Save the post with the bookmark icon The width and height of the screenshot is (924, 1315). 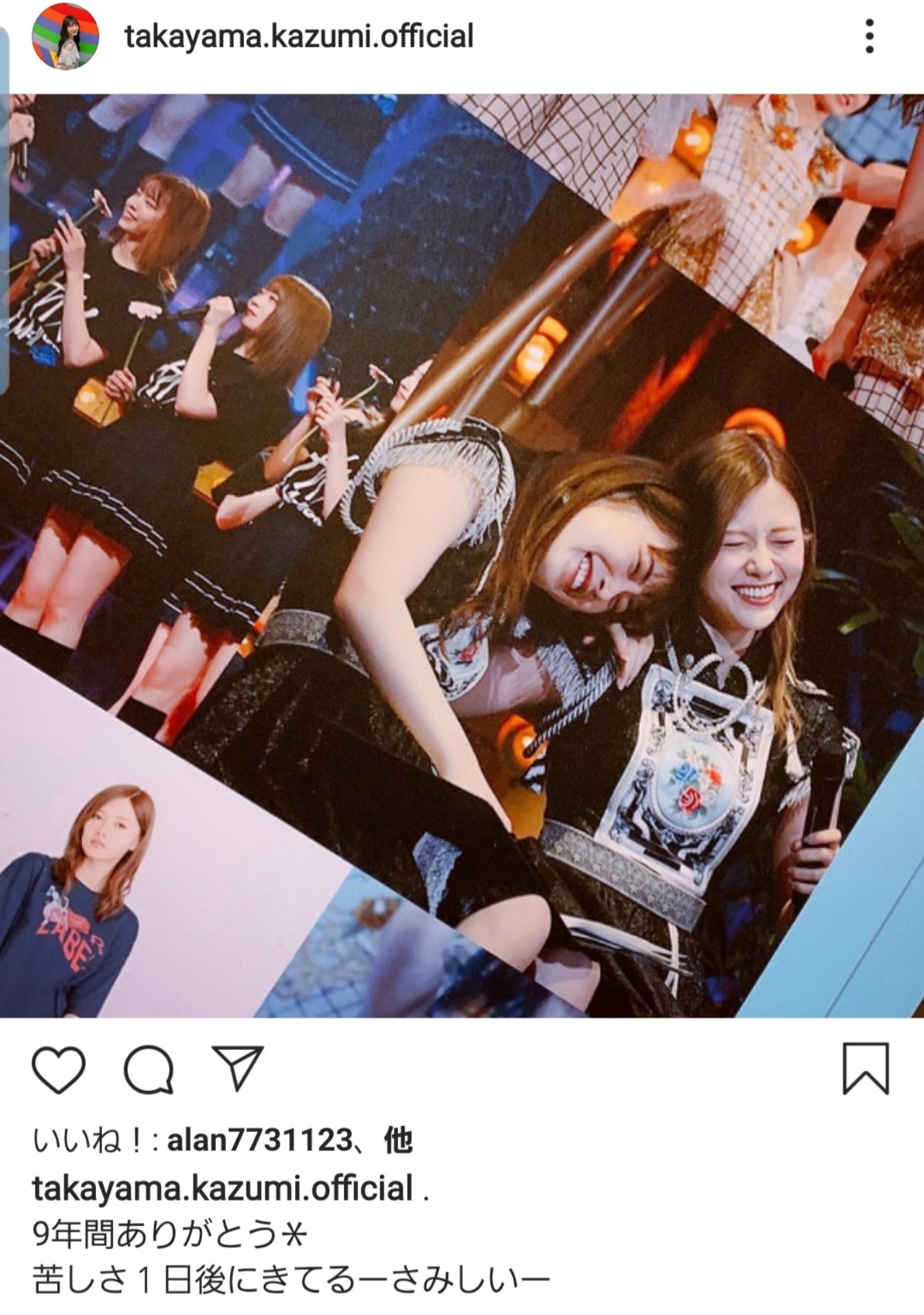click(x=865, y=1069)
